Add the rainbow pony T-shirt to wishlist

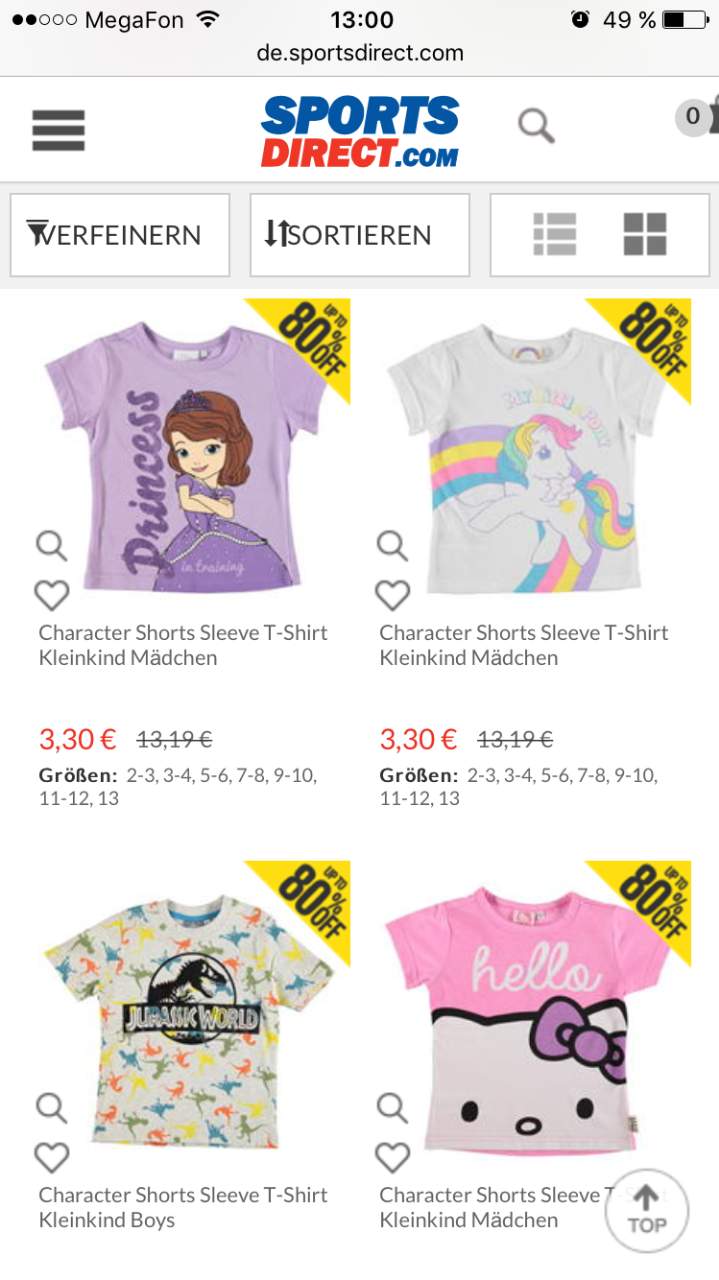(x=392, y=596)
